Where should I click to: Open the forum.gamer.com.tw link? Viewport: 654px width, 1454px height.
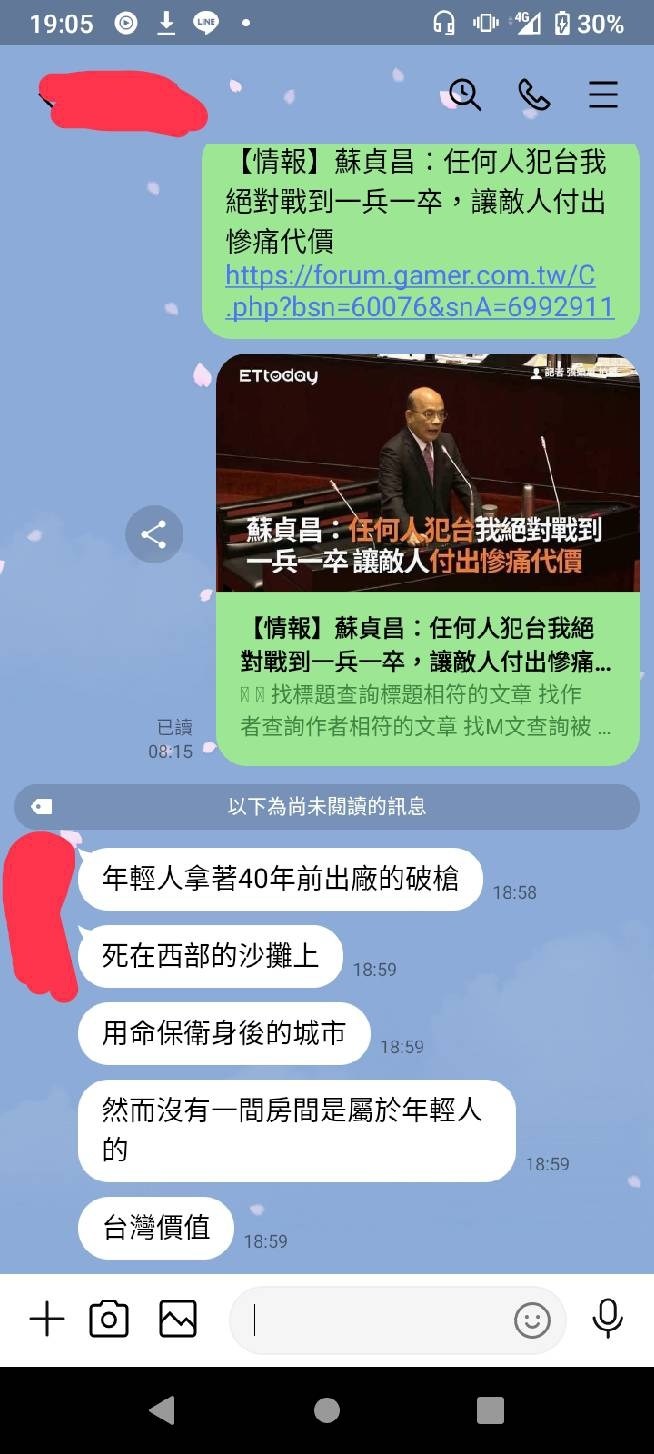pyautogui.click(x=419, y=291)
